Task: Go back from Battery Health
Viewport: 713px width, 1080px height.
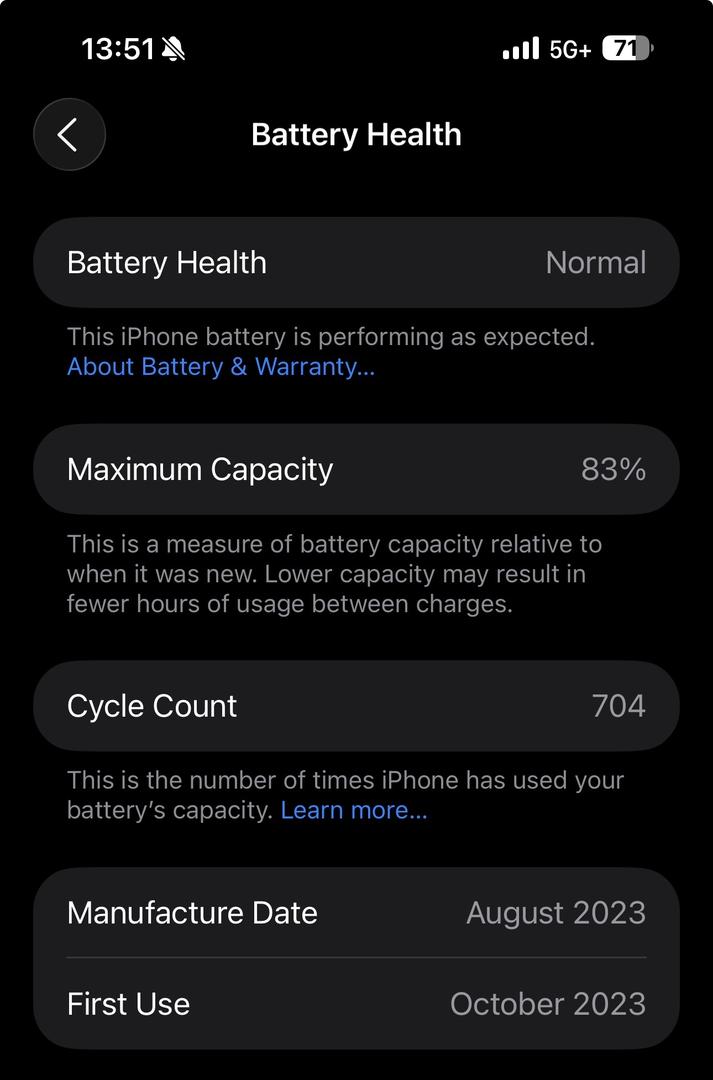Action: [x=69, y=134]
